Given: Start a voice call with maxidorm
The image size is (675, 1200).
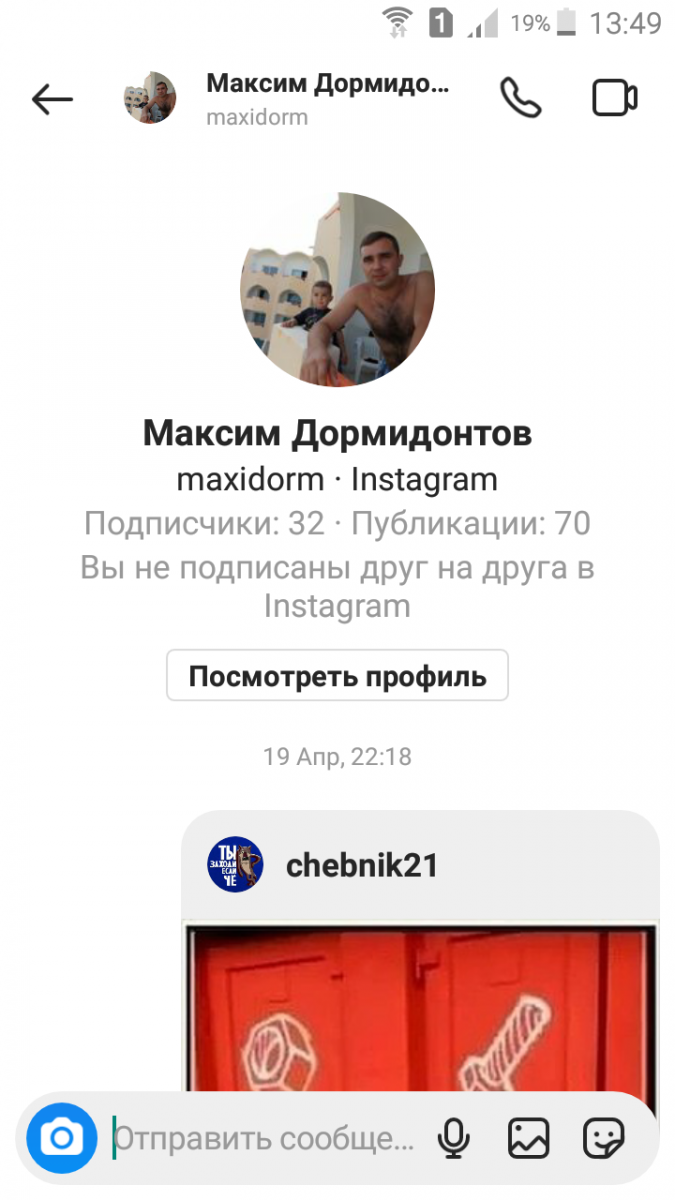Looking at the screenshot, I should (520, 98).
